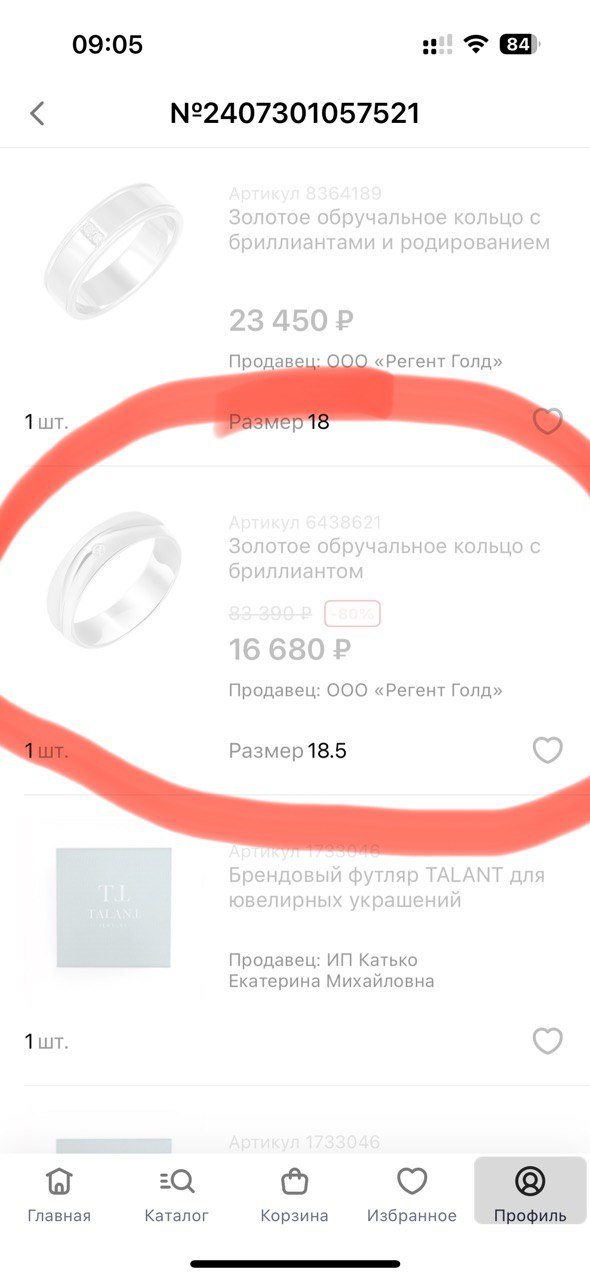This screenshot has width=590, height=1280.
Task: Switch to the Избранное tab
Action: click(x=412, y=1195)
